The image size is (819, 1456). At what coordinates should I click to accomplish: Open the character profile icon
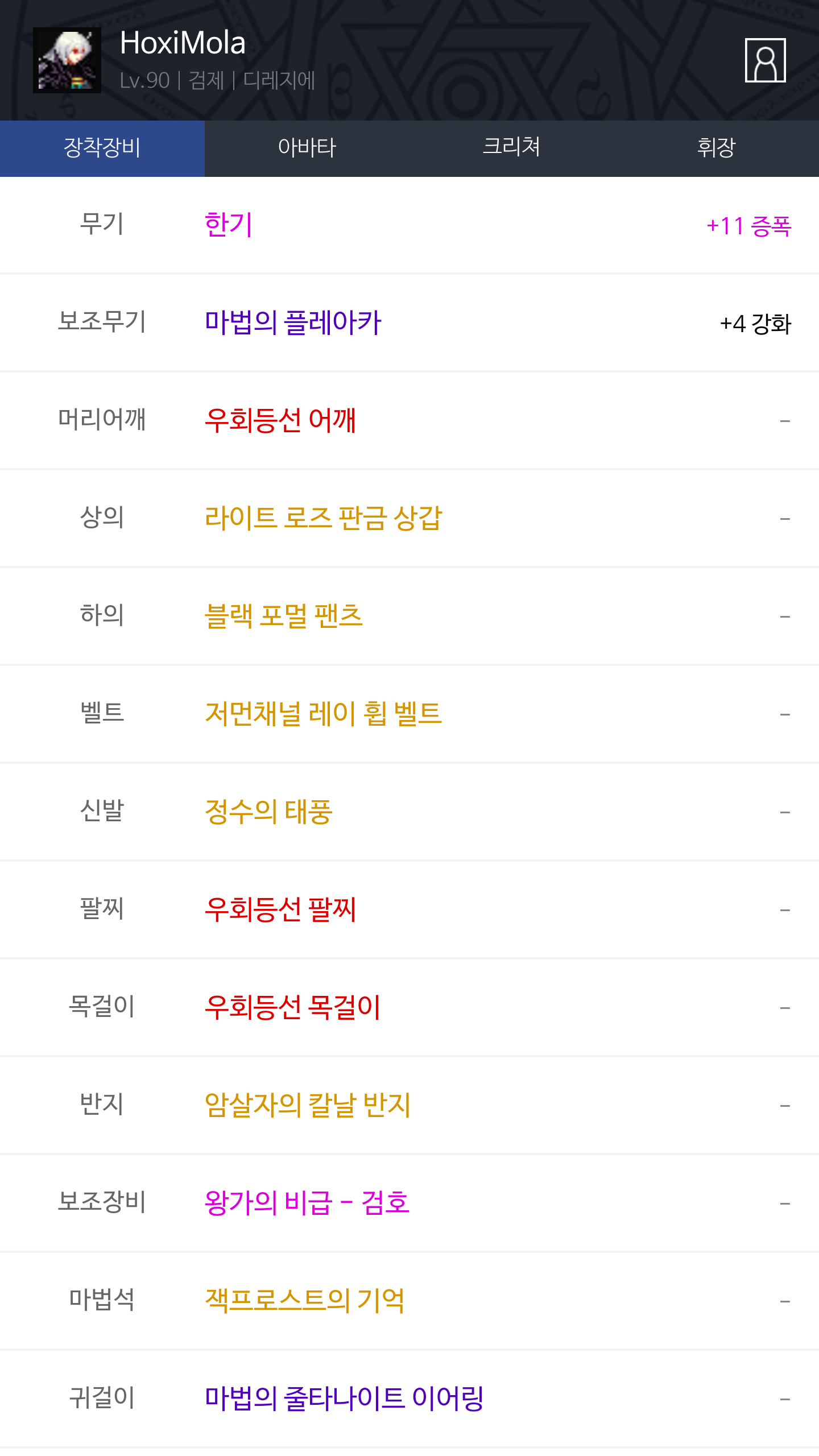[765, 60]
